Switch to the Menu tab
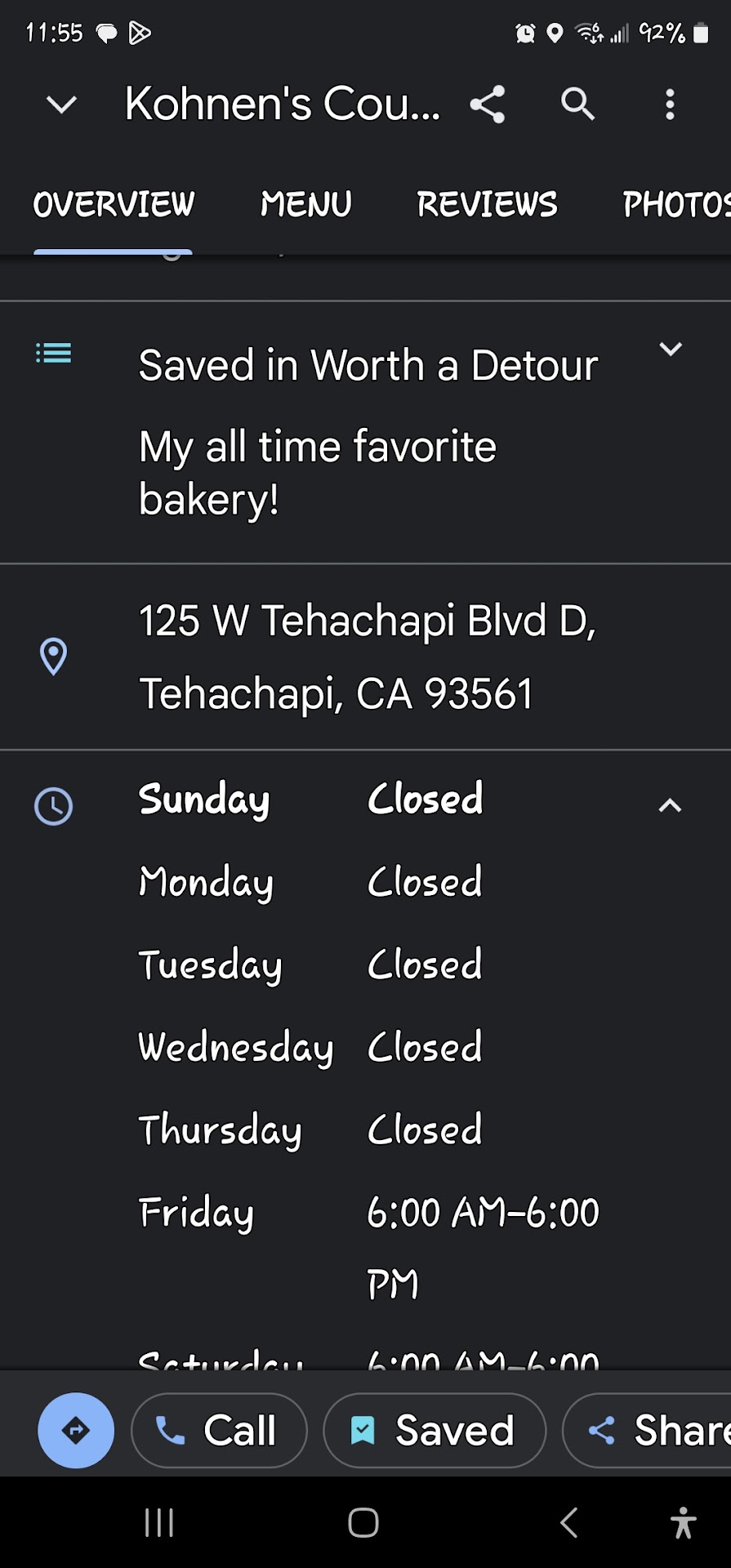This screenshot has height=1568, width=731. [306, 204]
